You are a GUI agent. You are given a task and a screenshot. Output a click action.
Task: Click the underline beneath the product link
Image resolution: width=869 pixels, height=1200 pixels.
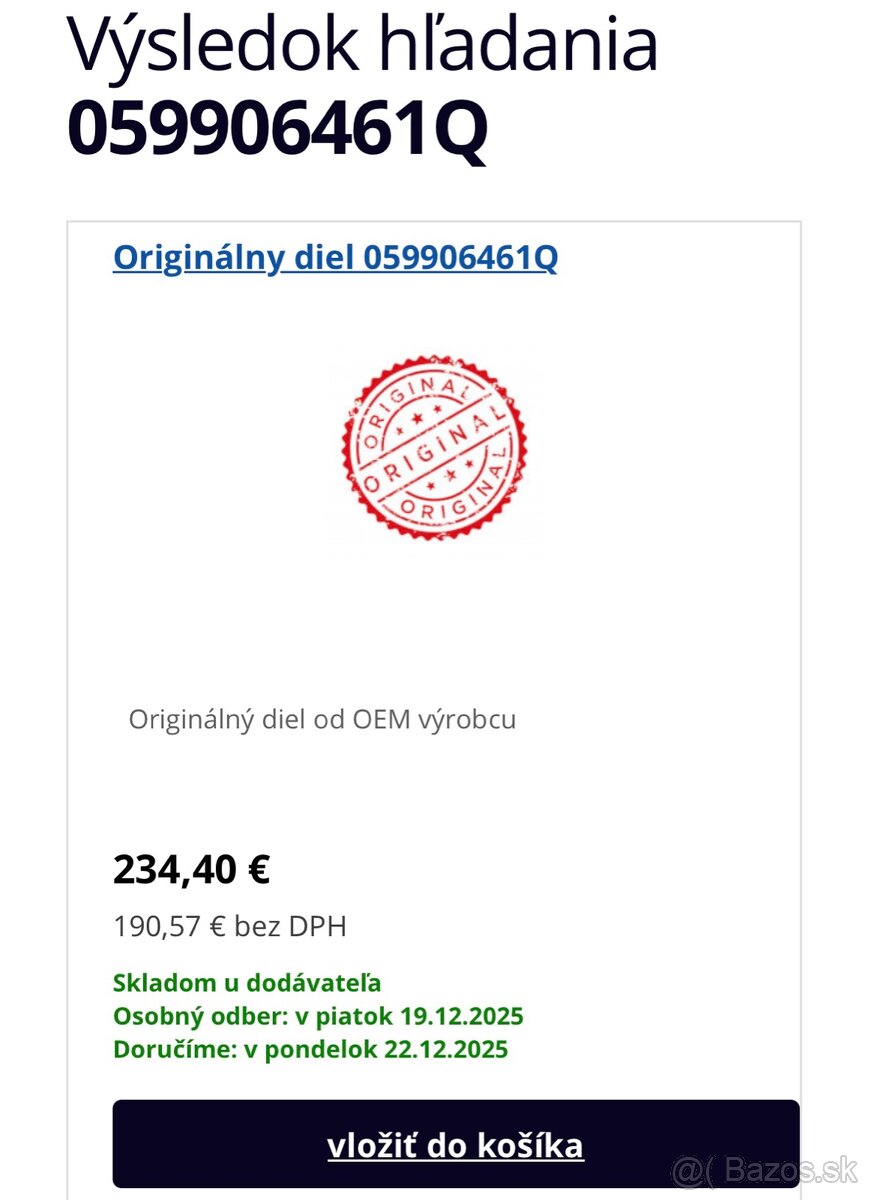click(x=335, y=275)
